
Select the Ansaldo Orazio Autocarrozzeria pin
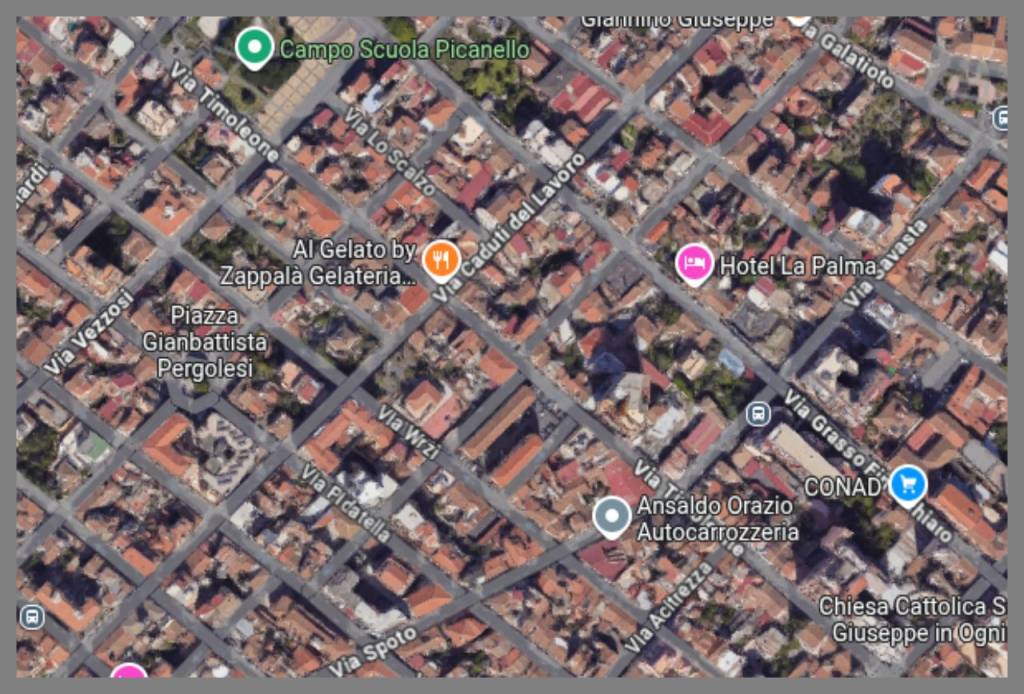point(611,516)
